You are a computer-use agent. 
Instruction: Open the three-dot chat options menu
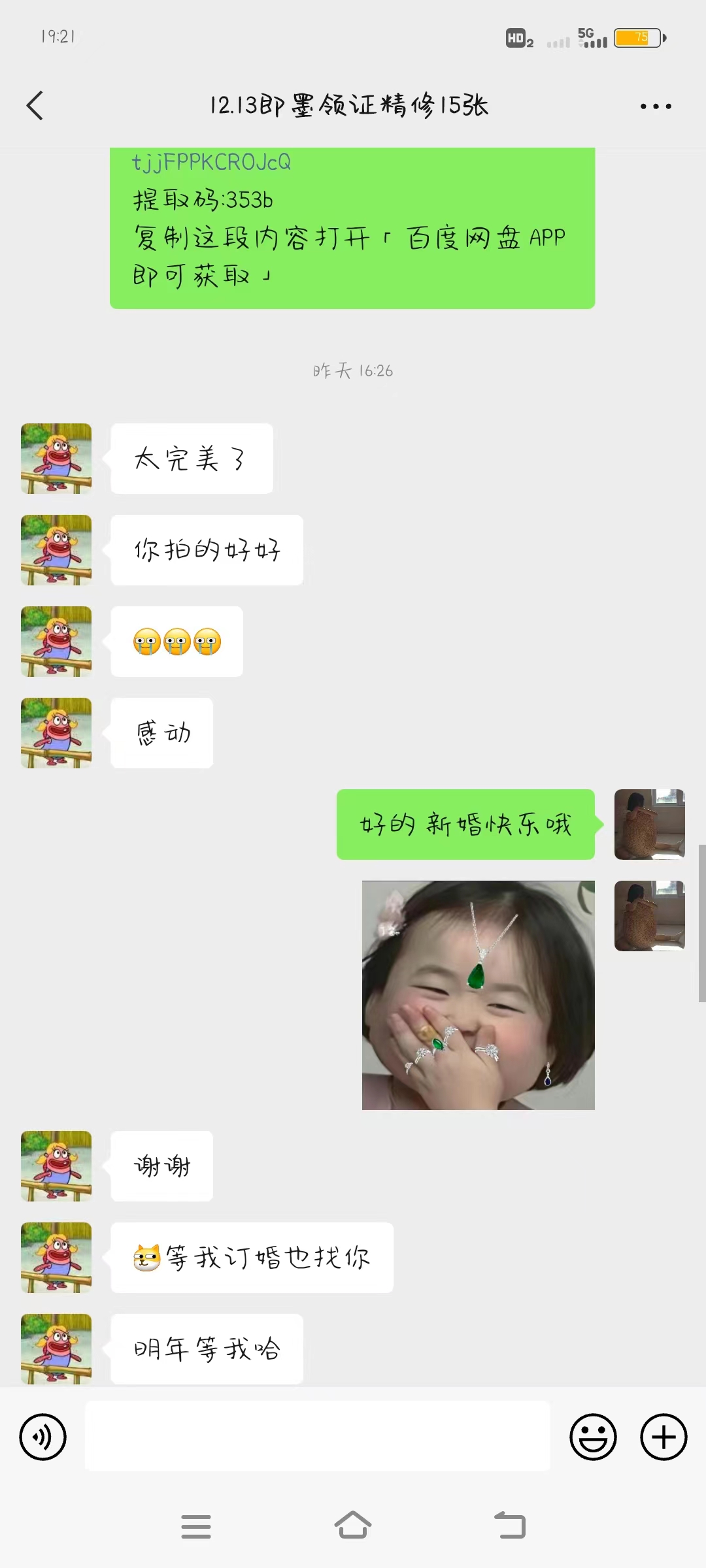656,106
